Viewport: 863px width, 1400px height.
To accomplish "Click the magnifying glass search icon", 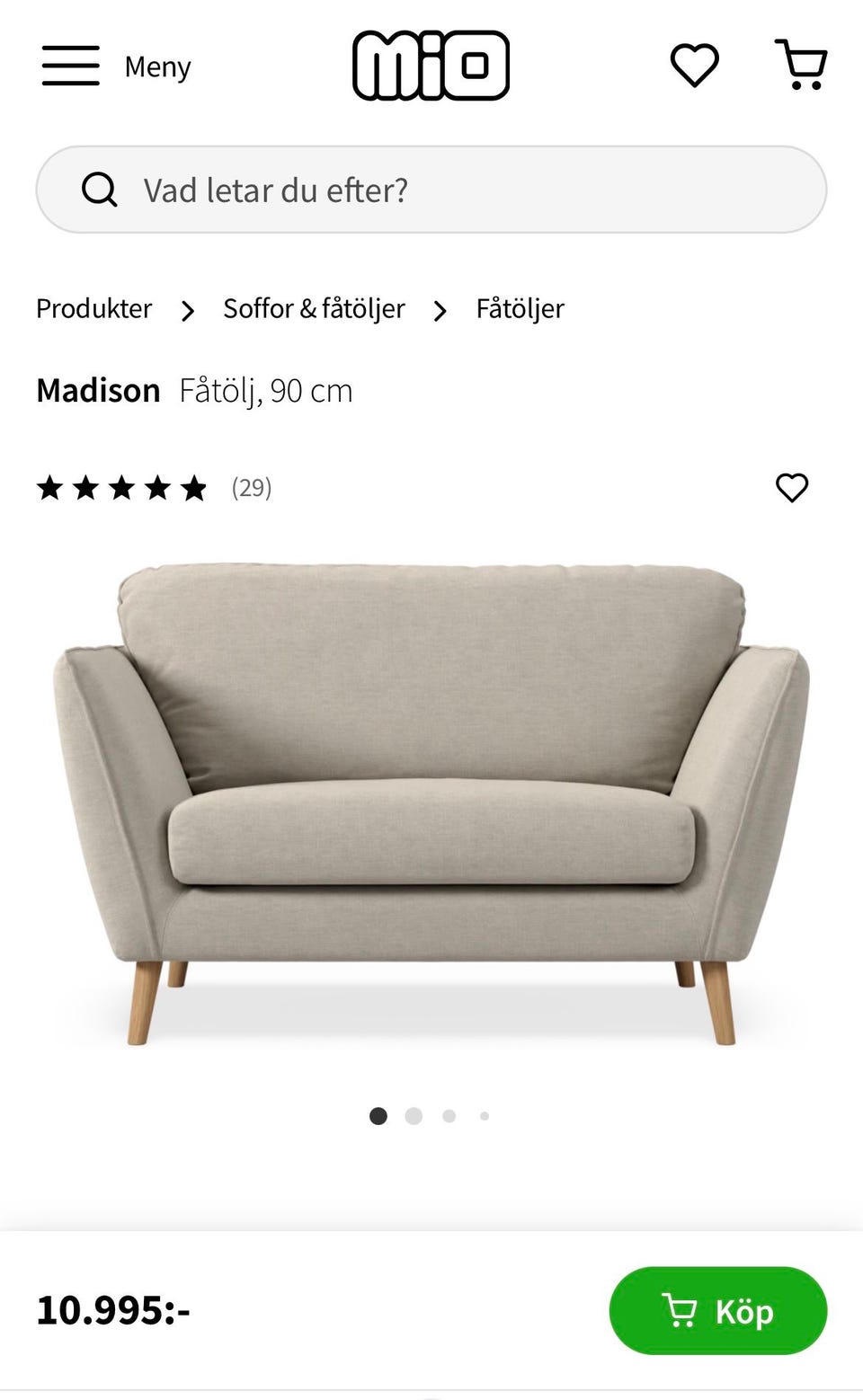I will pos(101,190).
